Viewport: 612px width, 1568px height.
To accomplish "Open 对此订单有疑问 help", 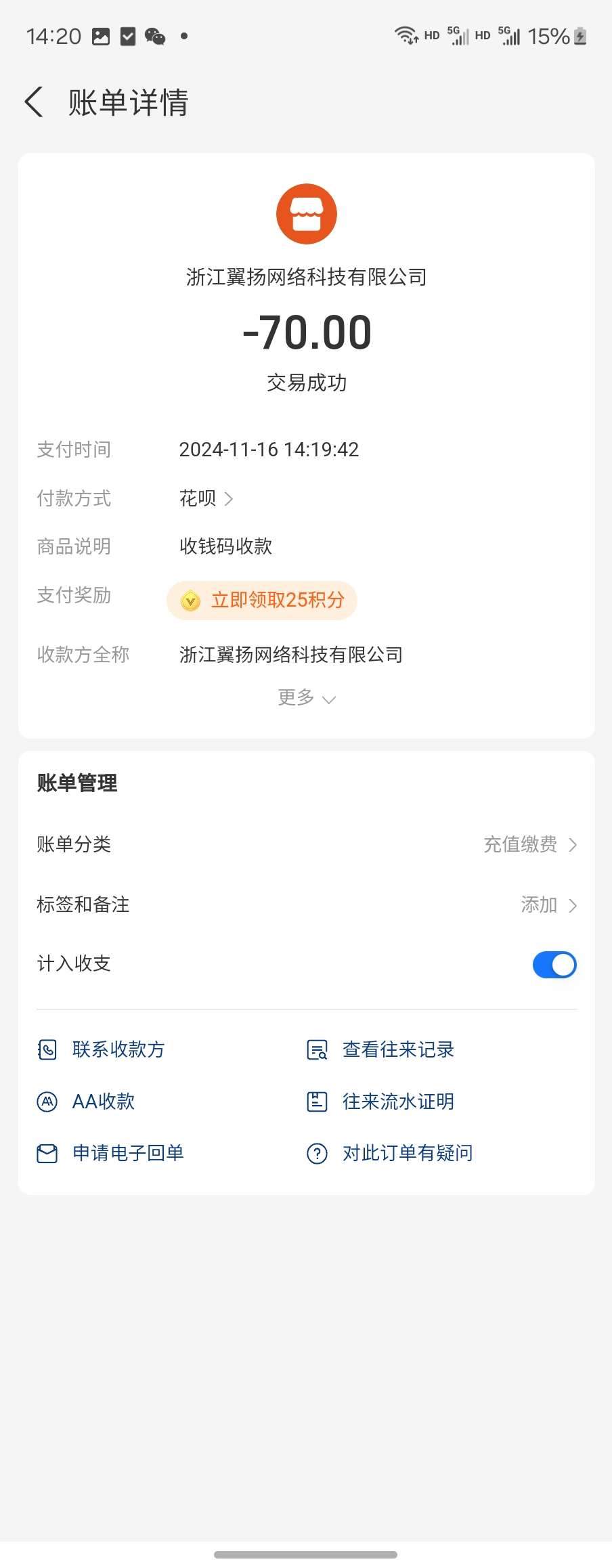I will pos(391,1153).
